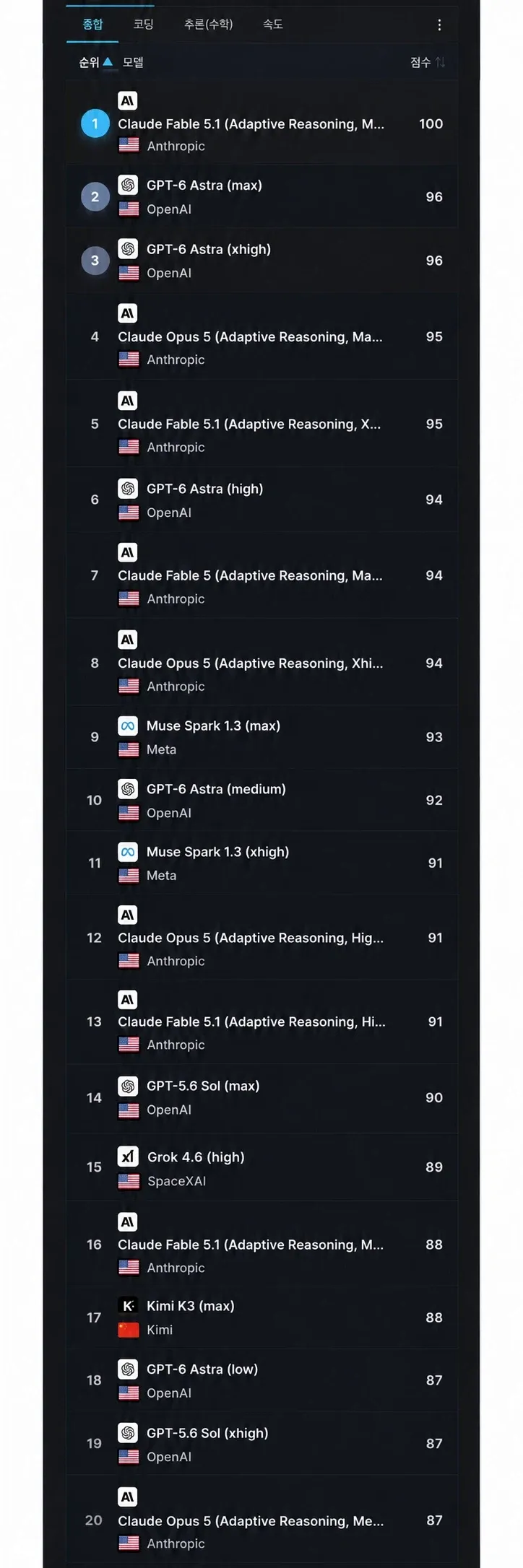Open Kimi K3 (max) row
The width and height of the screenshot is (523, 1568).
(x=261, y=1317)
